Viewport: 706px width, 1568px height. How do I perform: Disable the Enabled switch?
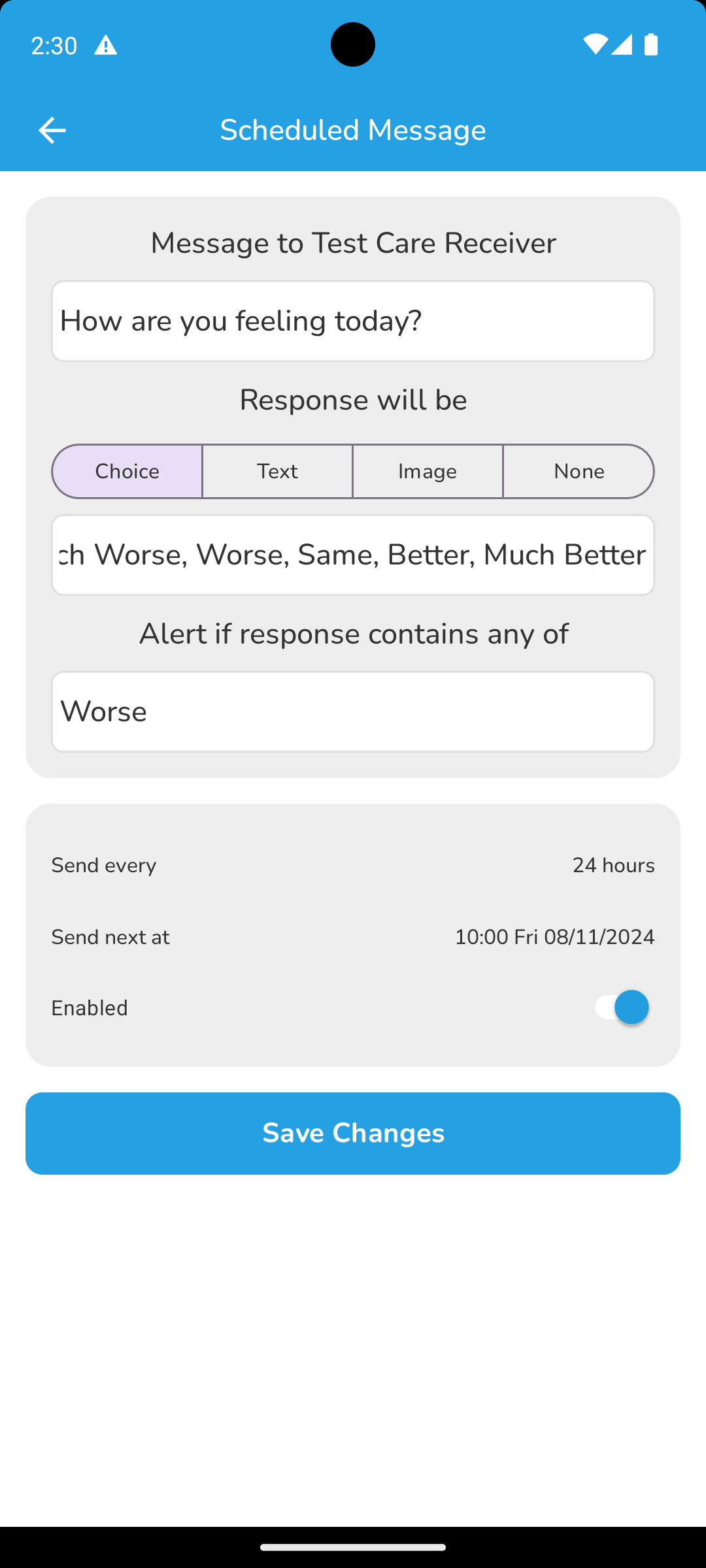(x=622, y=1007)
